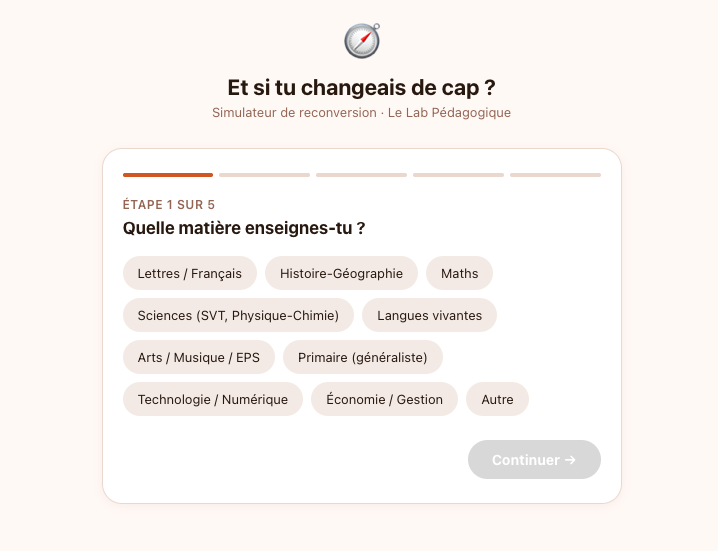Image resolution: width=718 pixels, height=551 pixels.
Task: Choose Langues vivantes
Action: (x=429, y=315)
